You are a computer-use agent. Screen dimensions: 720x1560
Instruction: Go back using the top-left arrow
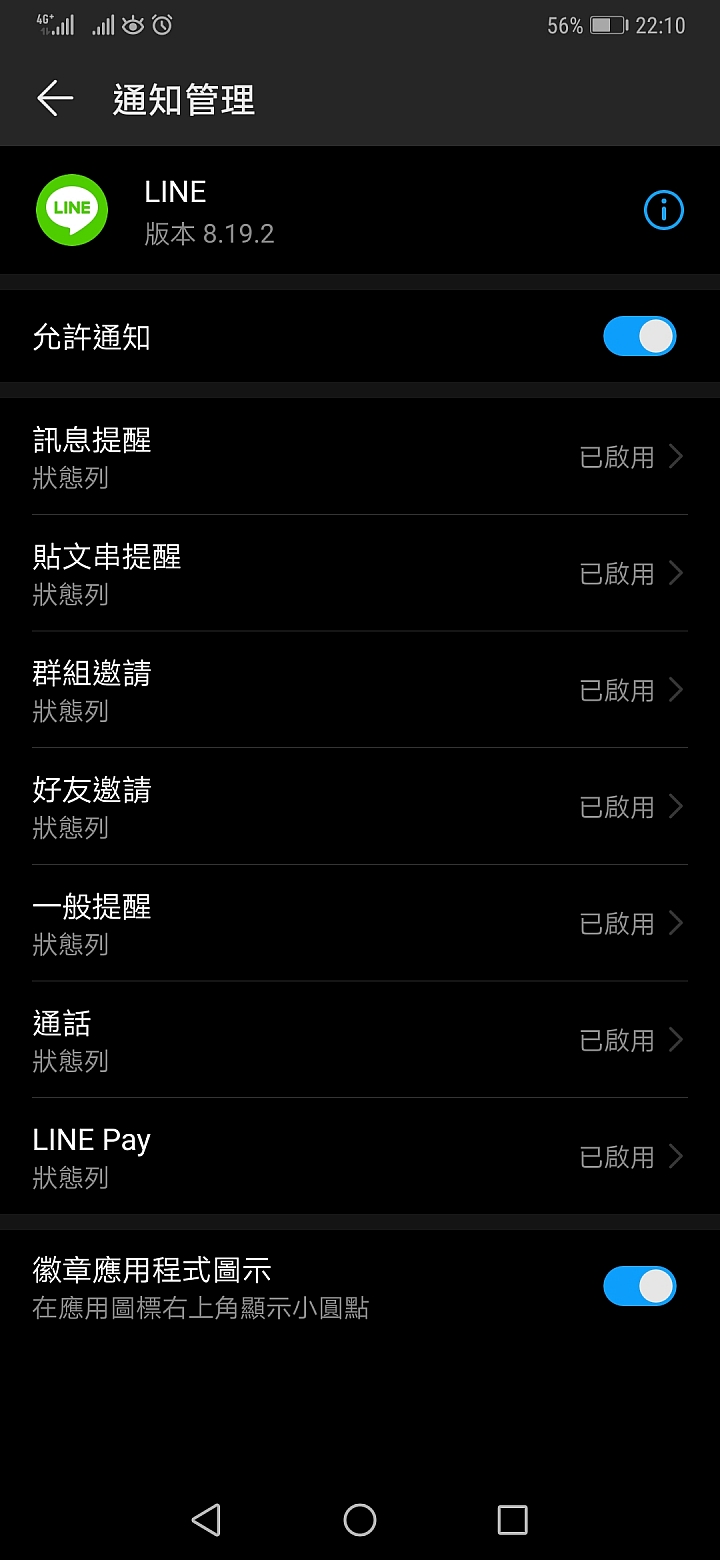[x=55, y=98]
